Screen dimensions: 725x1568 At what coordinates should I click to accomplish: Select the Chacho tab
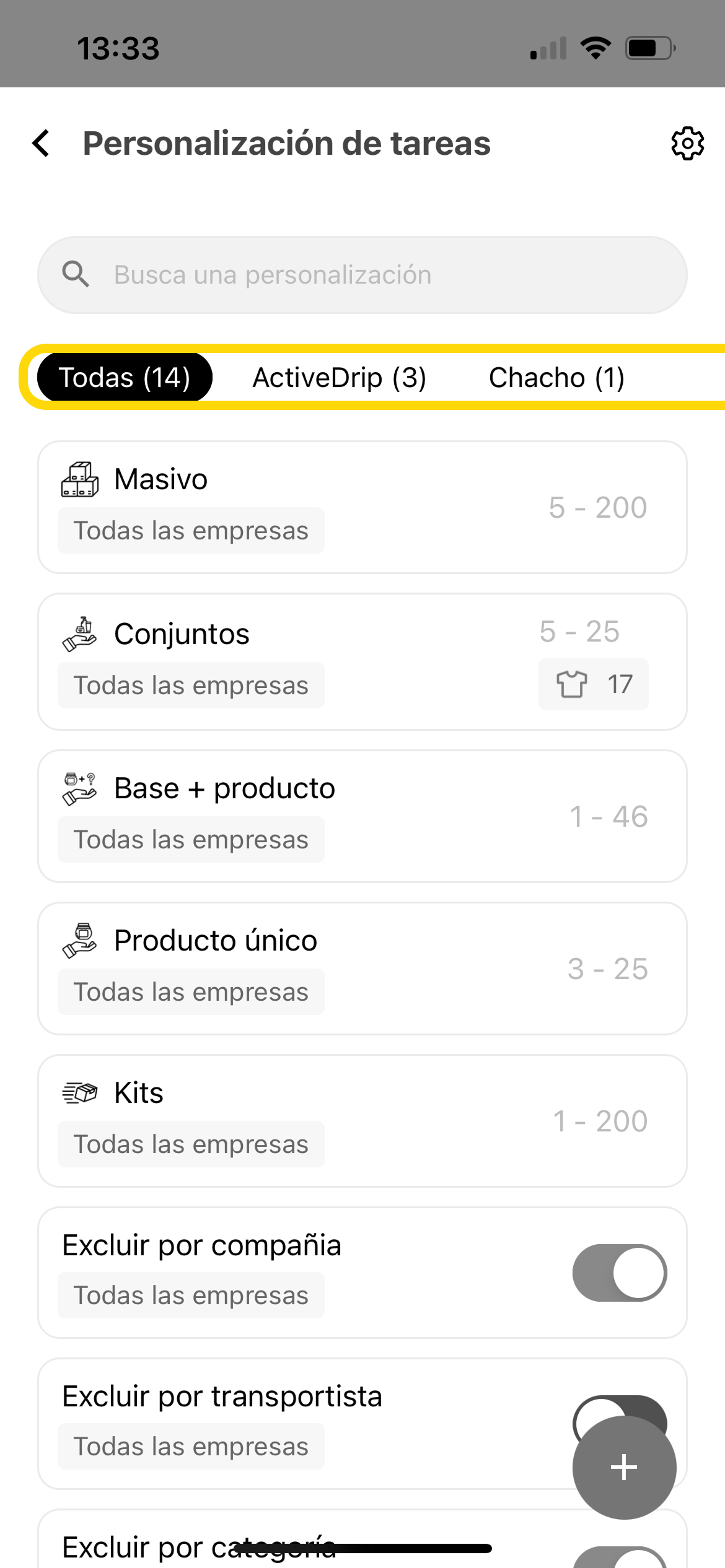tap(556, 377)
